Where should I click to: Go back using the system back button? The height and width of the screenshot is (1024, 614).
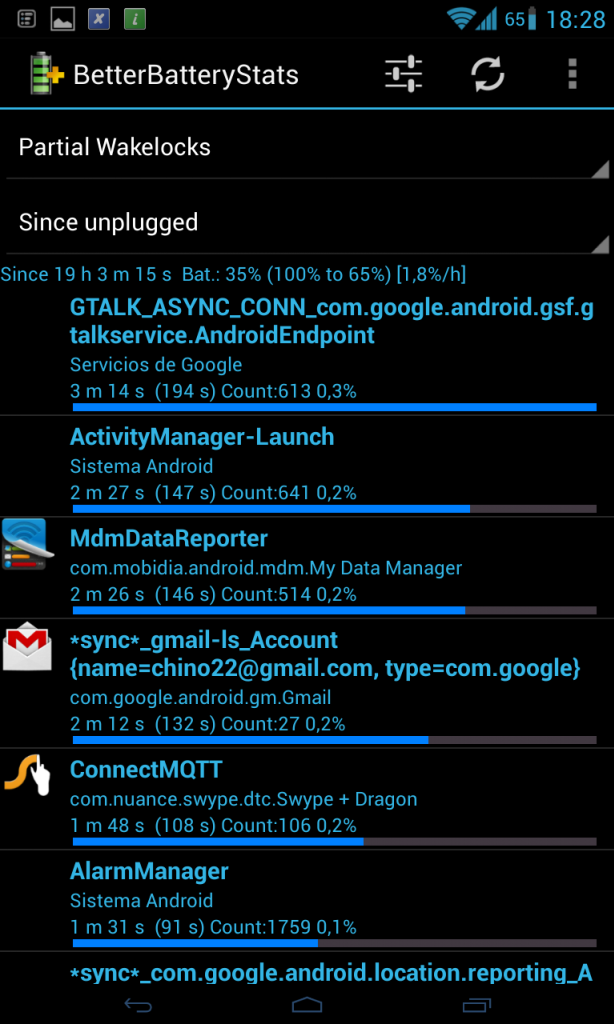137,1003
